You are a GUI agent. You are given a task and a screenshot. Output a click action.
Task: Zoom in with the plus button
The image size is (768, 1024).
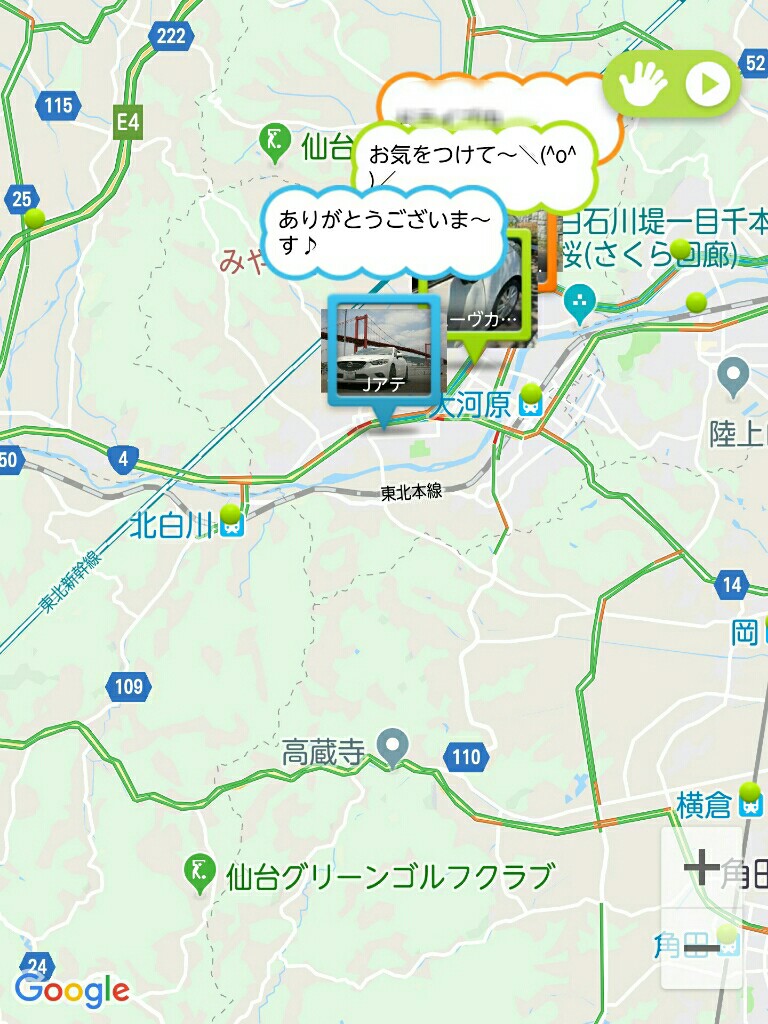(702, 867)
